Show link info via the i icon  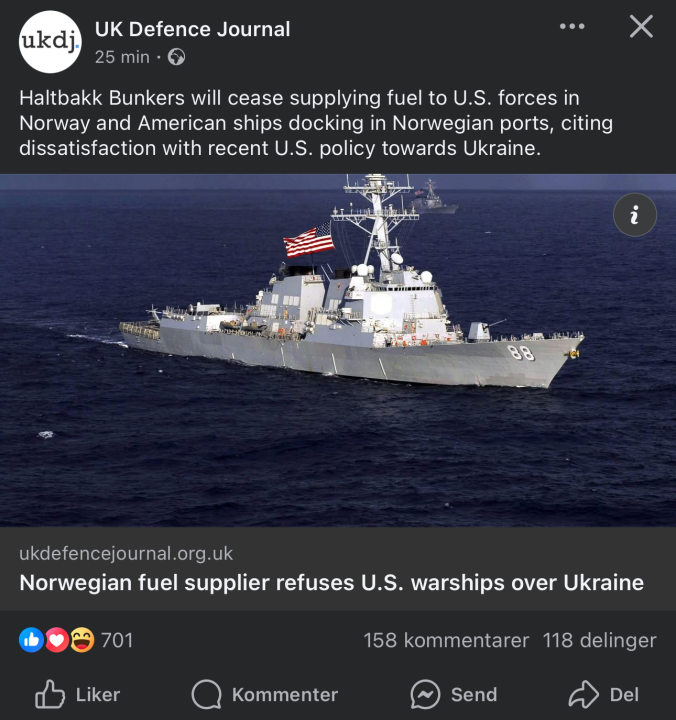click(634, 215)
